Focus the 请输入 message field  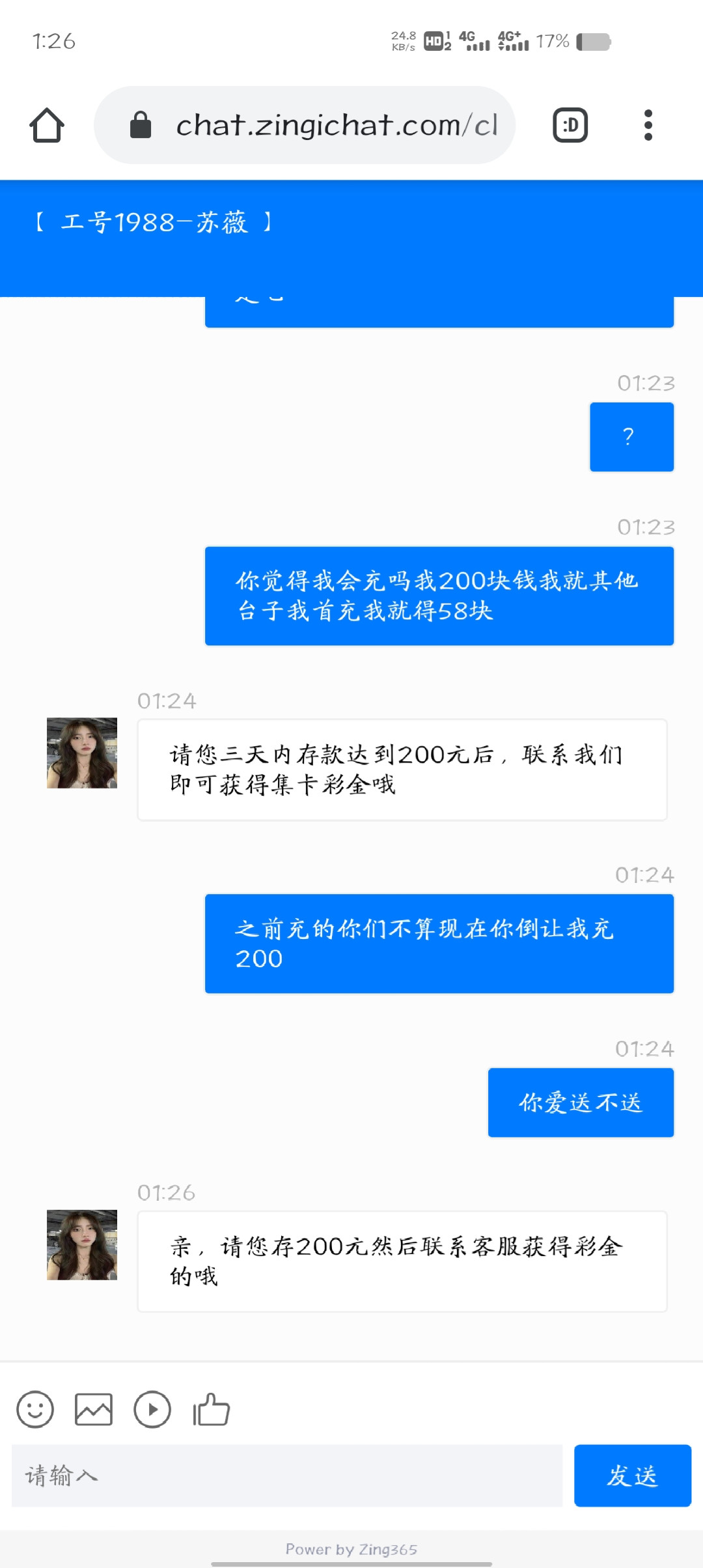tap(286, 1476)
